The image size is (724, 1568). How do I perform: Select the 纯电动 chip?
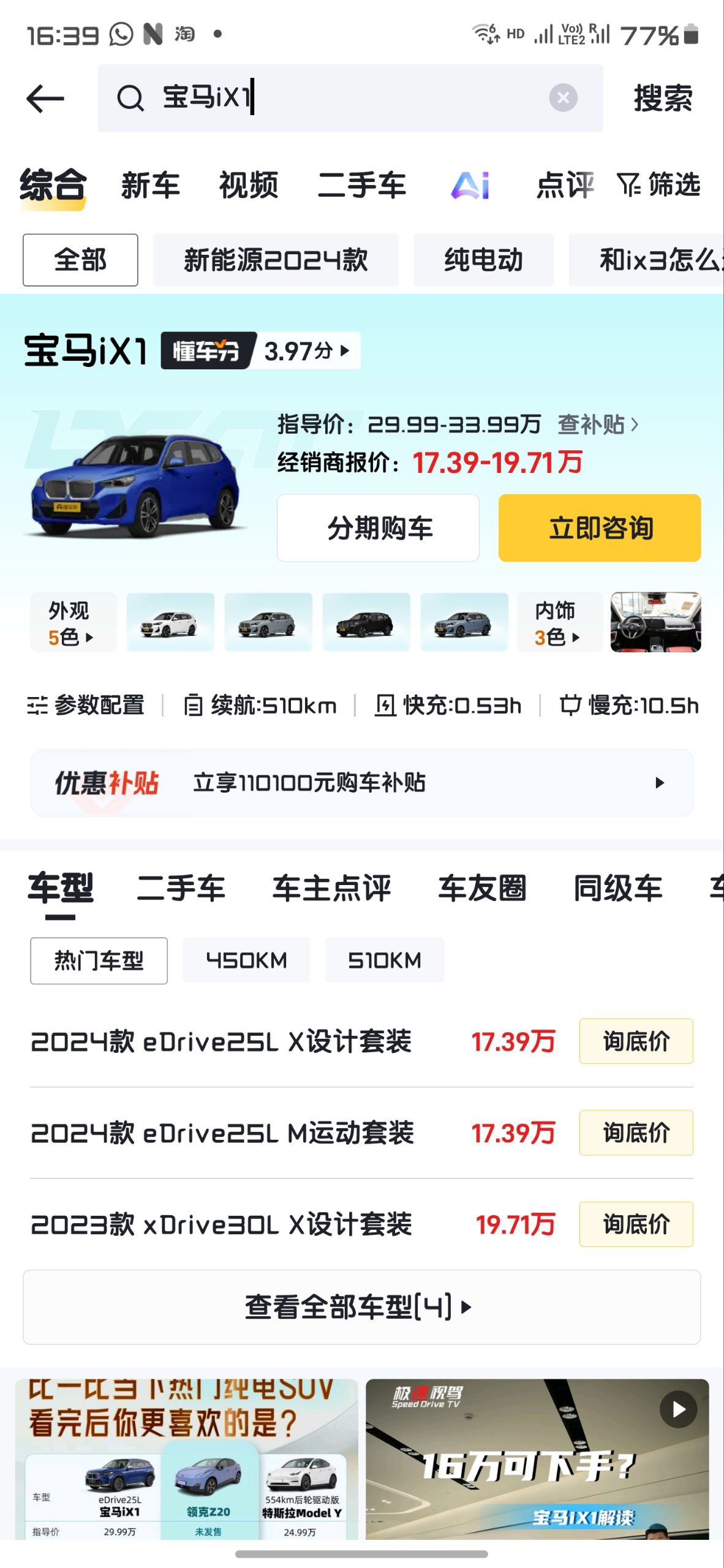[x=483, y=260]
